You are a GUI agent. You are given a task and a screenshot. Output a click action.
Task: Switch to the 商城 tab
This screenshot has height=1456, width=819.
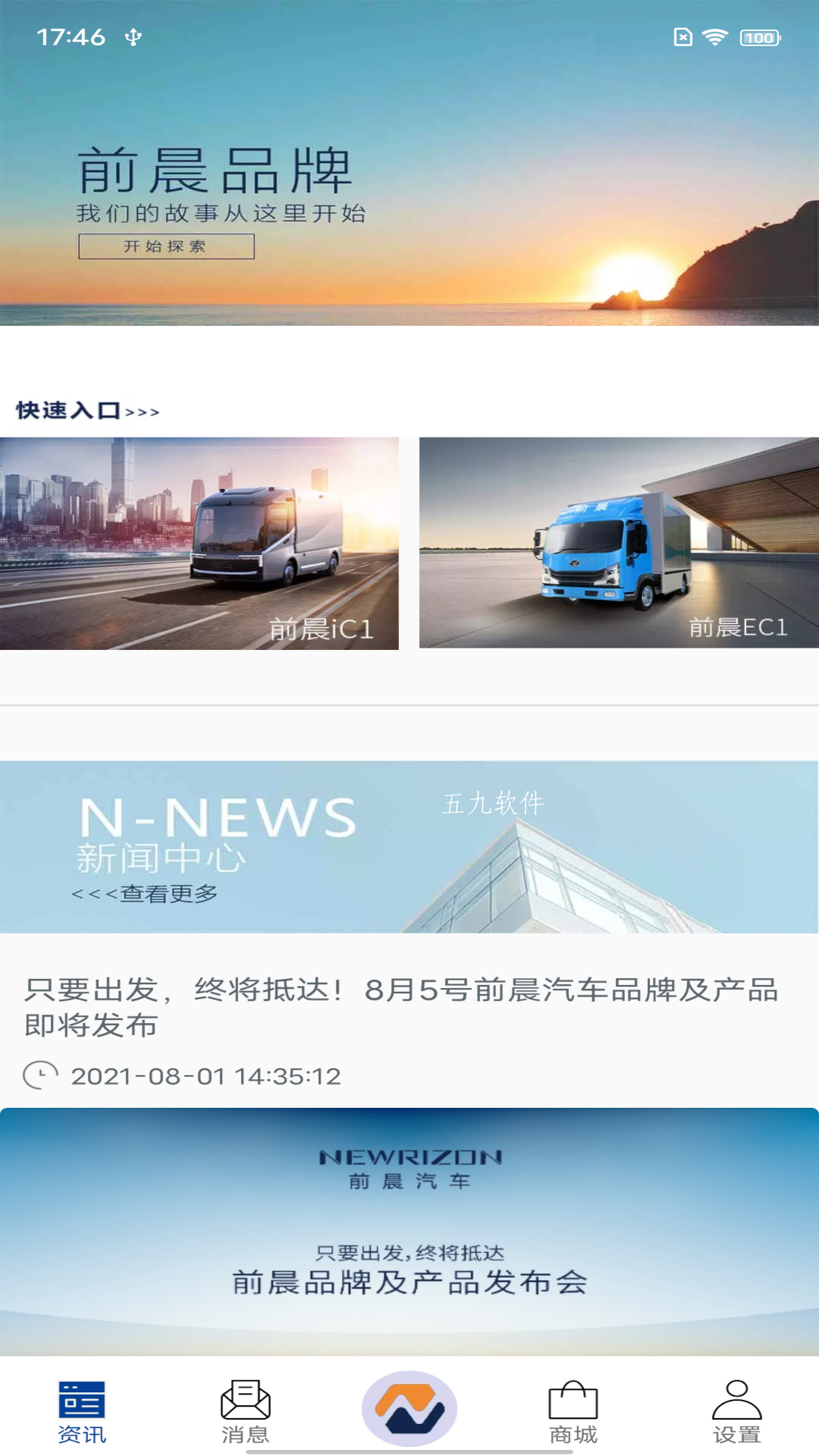point(573,1412)
